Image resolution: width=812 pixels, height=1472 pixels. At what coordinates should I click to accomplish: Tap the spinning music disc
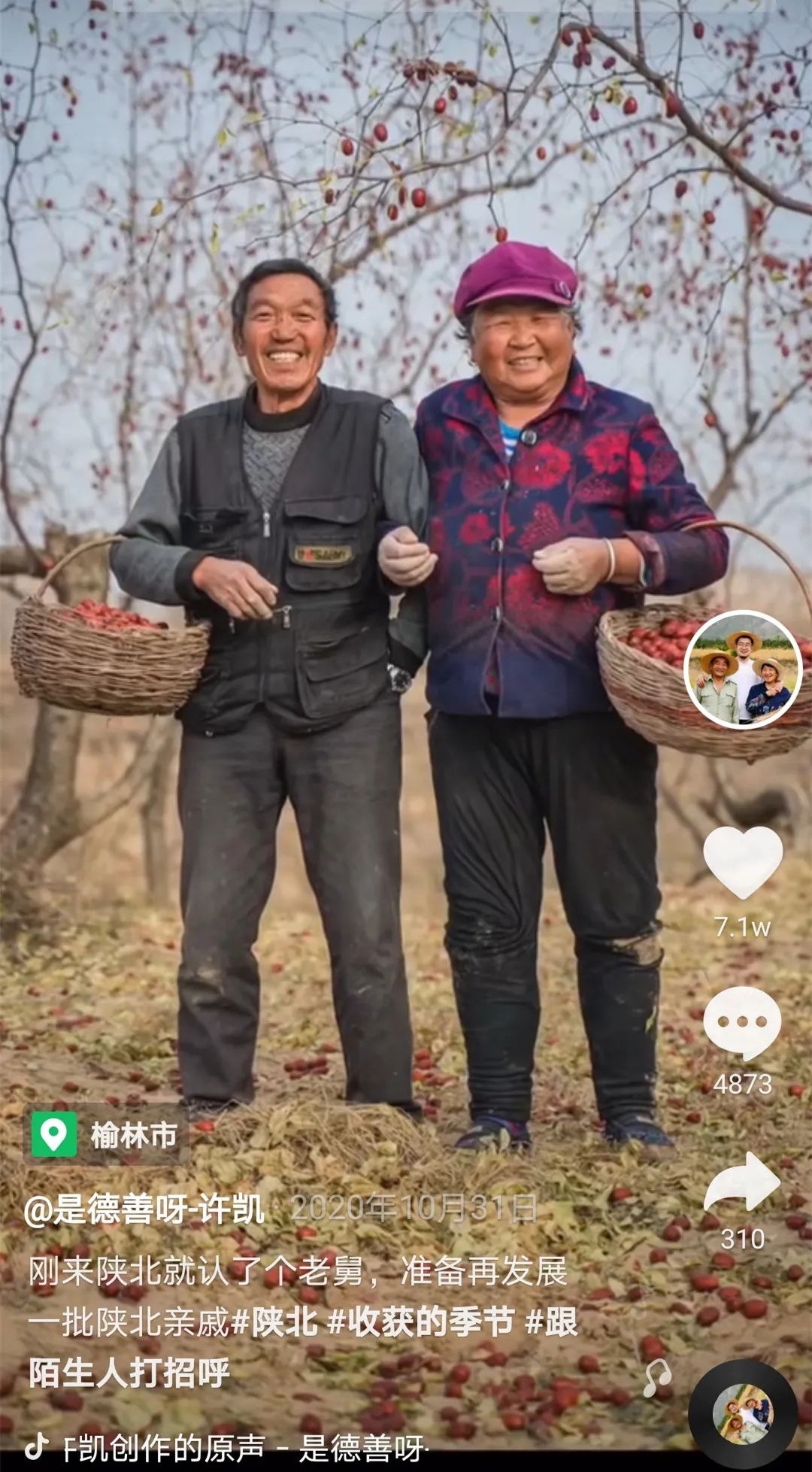point(742,1414)
